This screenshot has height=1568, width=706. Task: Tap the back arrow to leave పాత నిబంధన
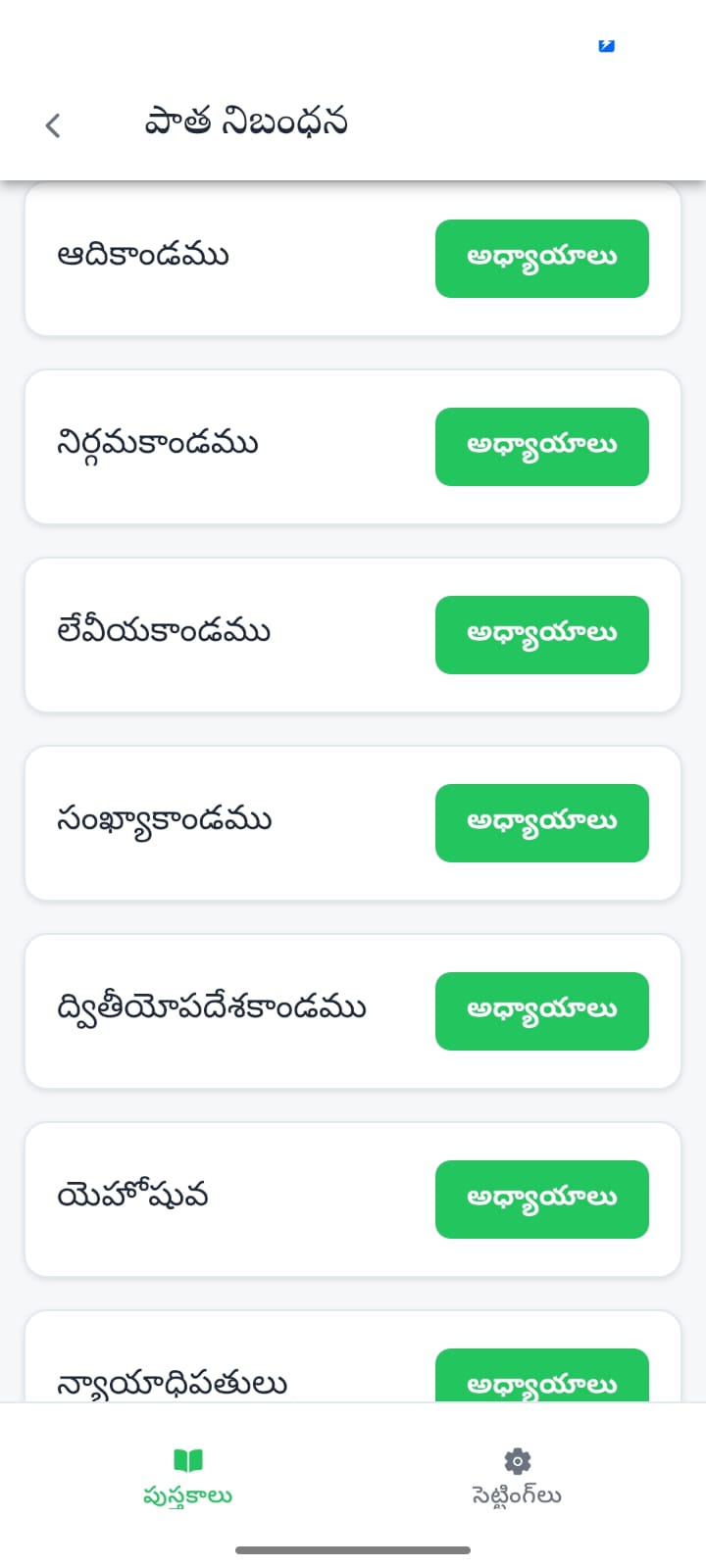52,124
